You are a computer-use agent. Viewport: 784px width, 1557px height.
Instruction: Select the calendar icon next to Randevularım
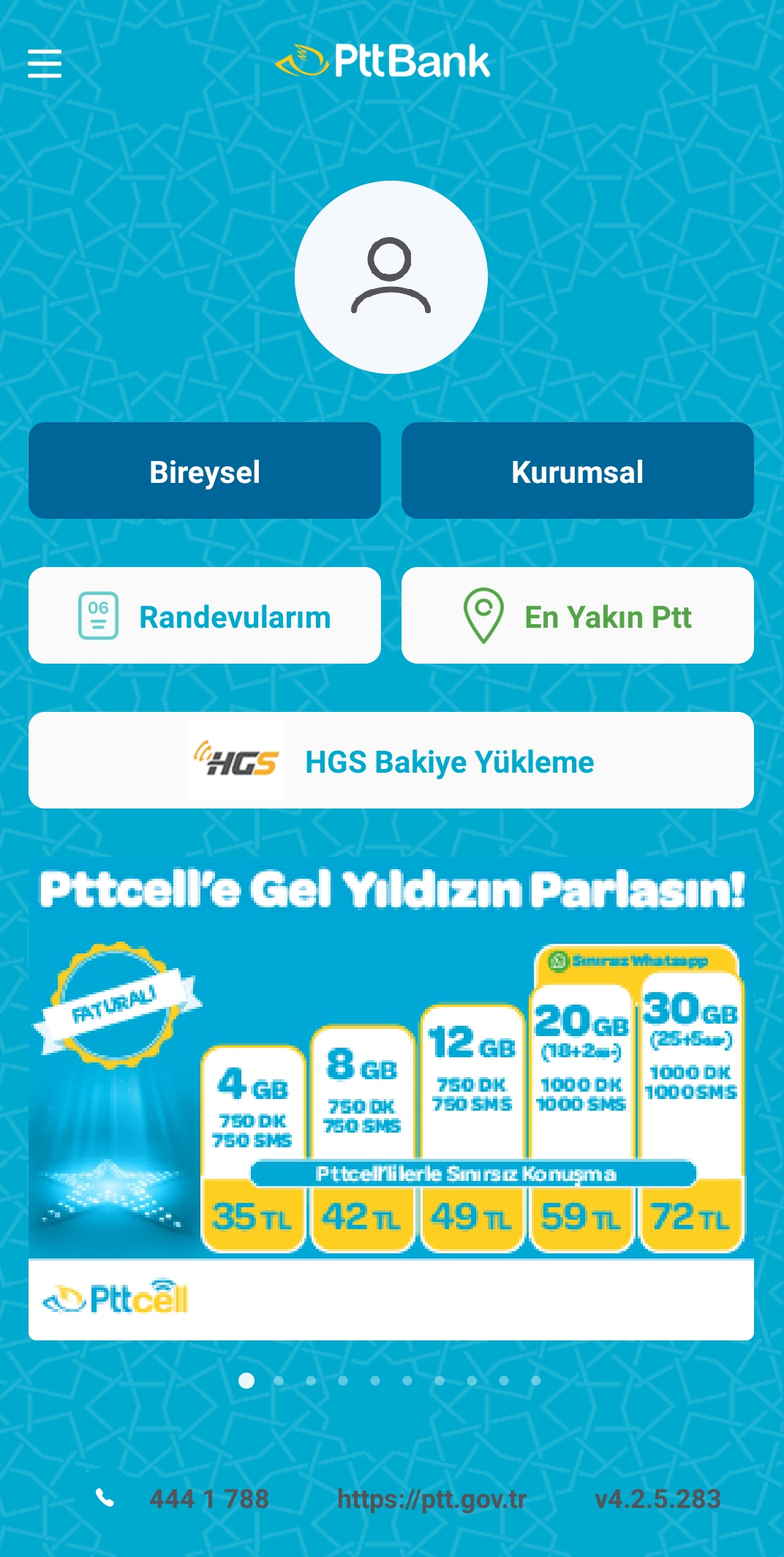click(97, 615)
